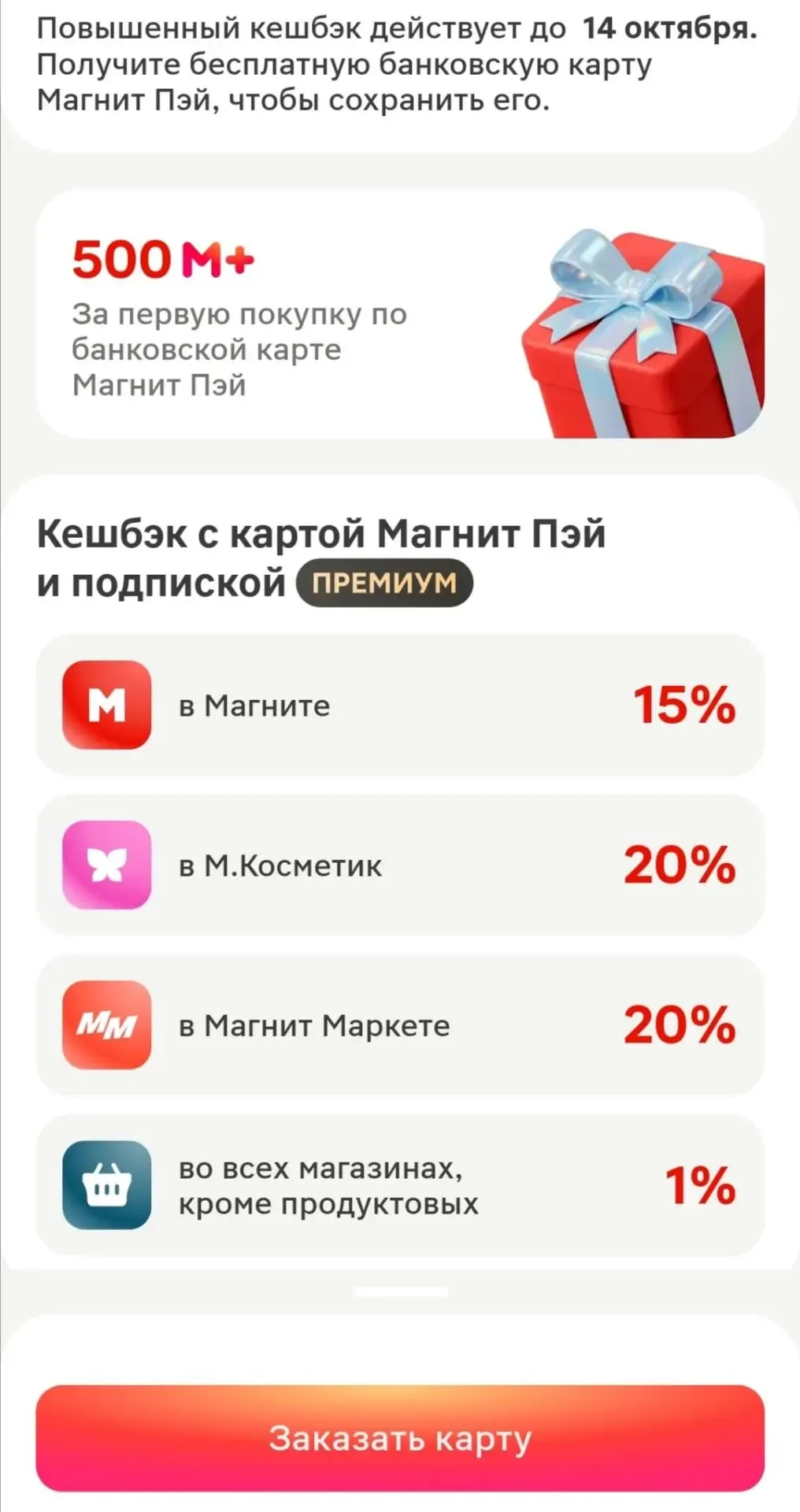Open во всех магазинах 1% cashback row
The height and width of the screenshot is (1512, 800).
click(x=400, y=1185)
